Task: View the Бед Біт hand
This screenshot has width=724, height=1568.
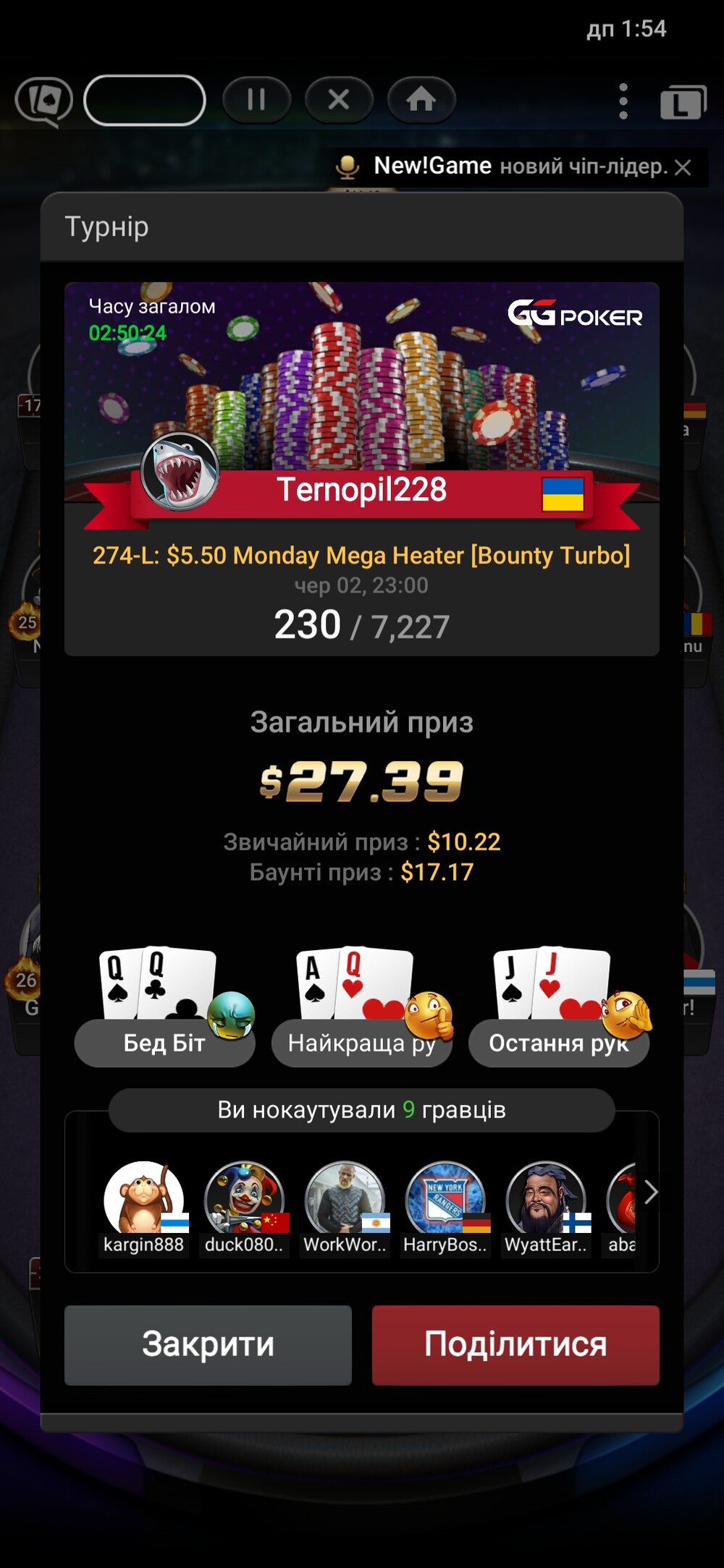Action: [x=165, y=1043]
